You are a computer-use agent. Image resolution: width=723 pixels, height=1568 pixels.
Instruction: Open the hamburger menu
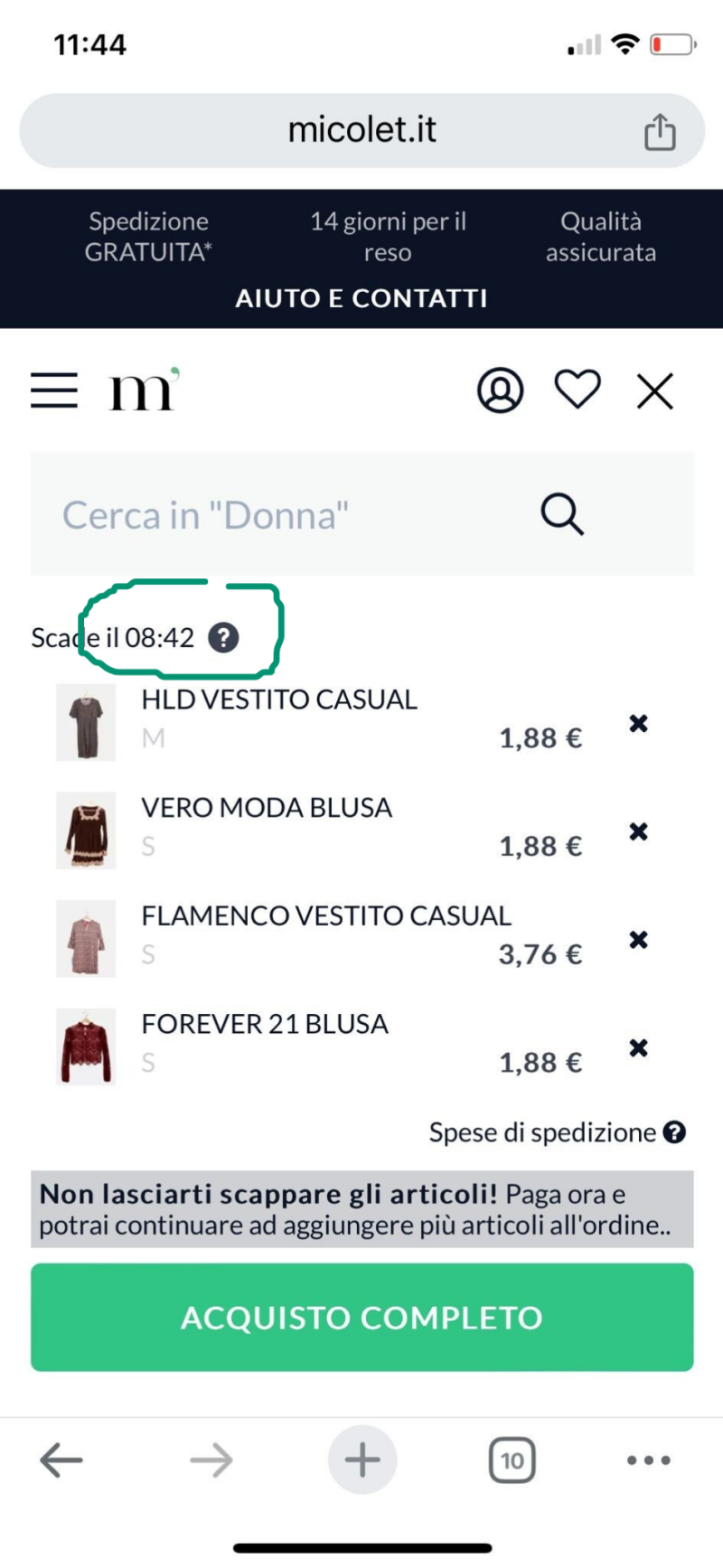53,390
